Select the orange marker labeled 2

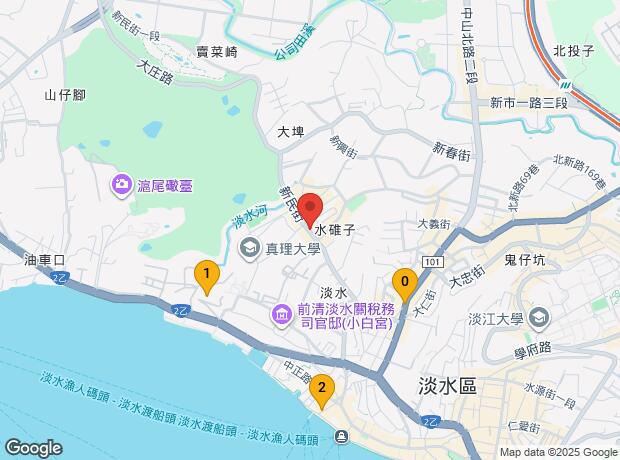(x=321, y=388)
